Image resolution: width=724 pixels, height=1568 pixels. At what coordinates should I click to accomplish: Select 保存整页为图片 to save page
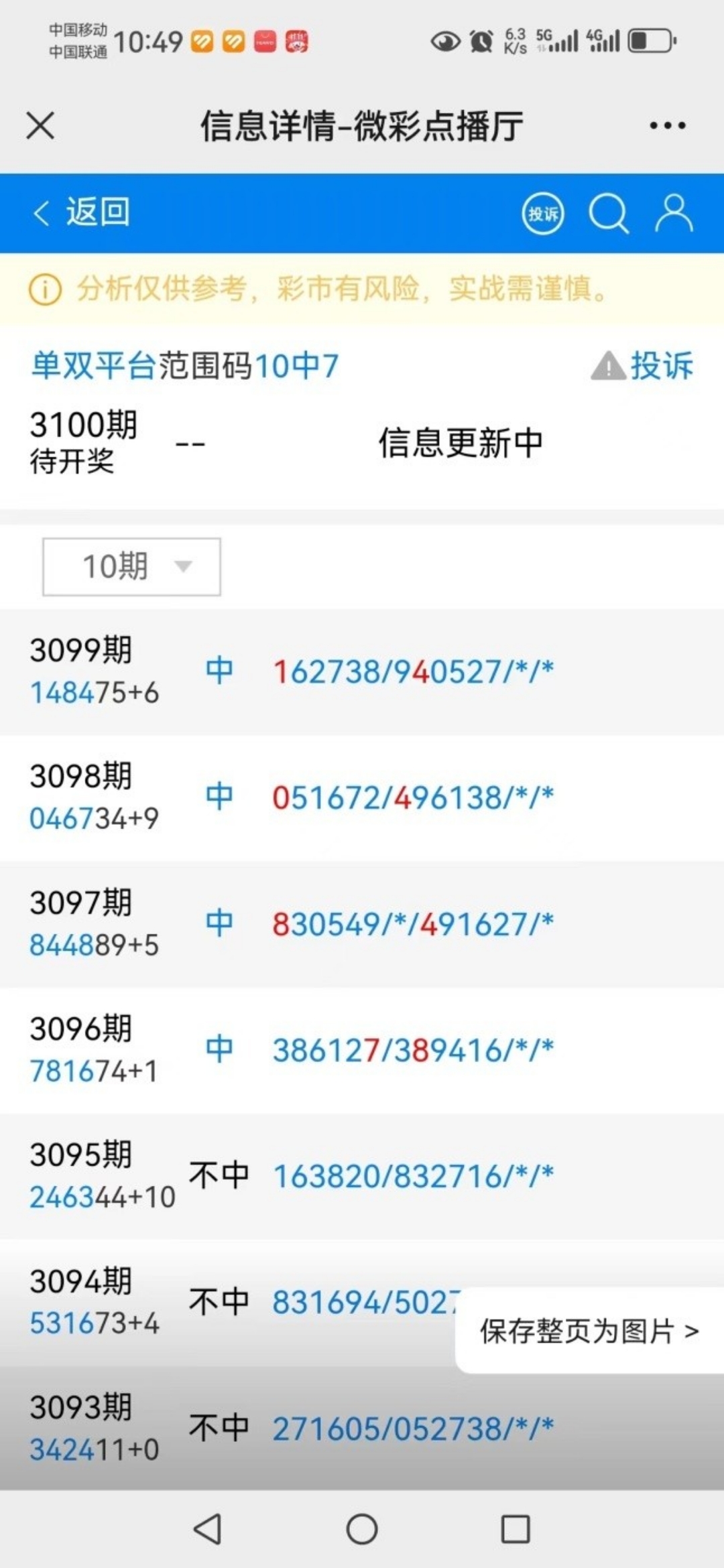589,1331
